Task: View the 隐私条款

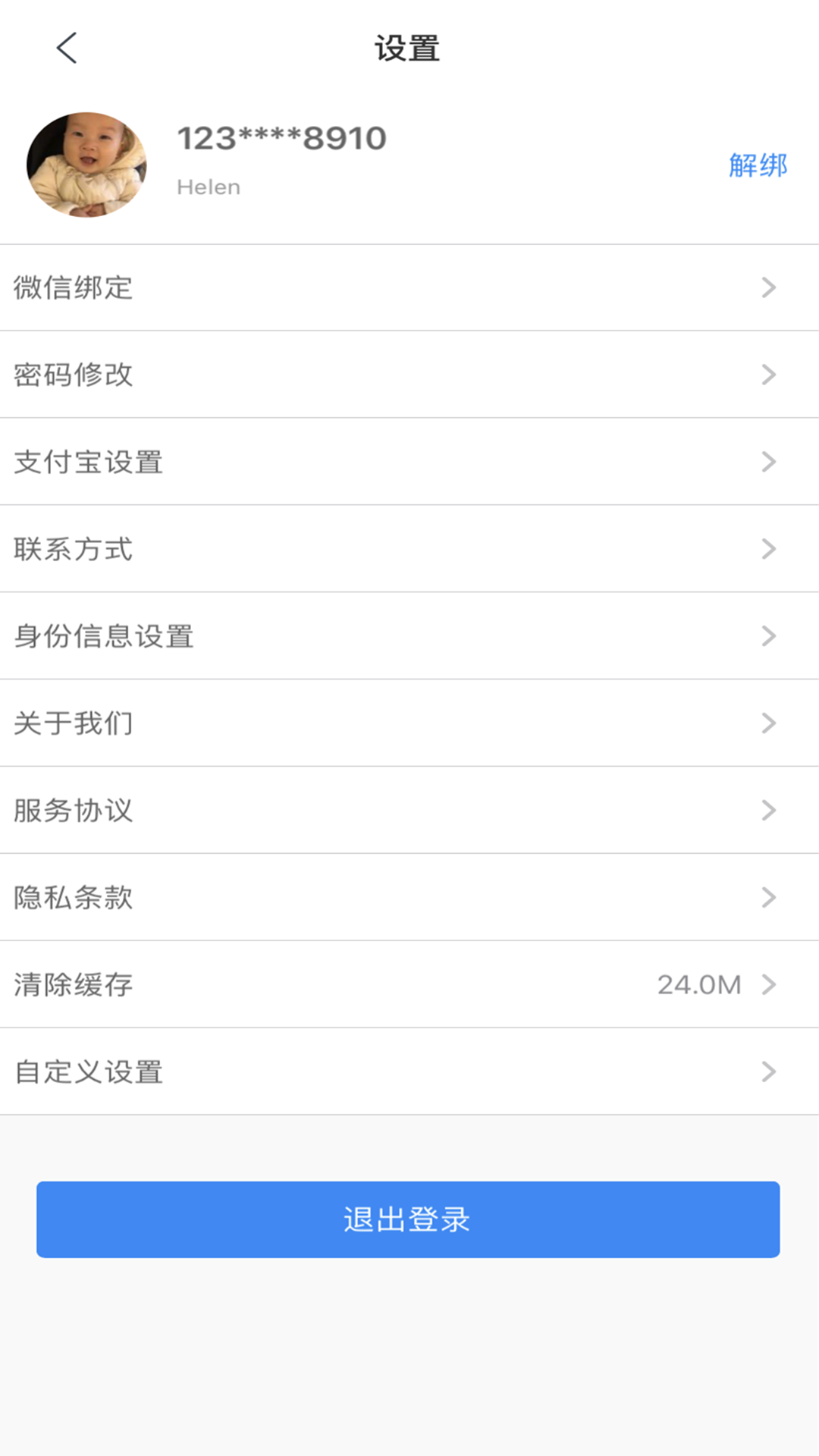Action: [409, 898]
